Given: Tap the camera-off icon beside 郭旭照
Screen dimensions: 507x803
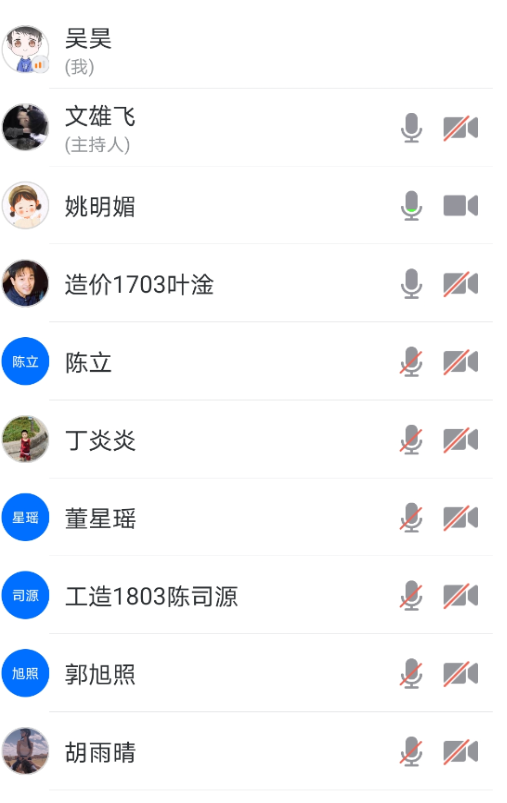Looking at the screenshot, I should coord(460,673).
